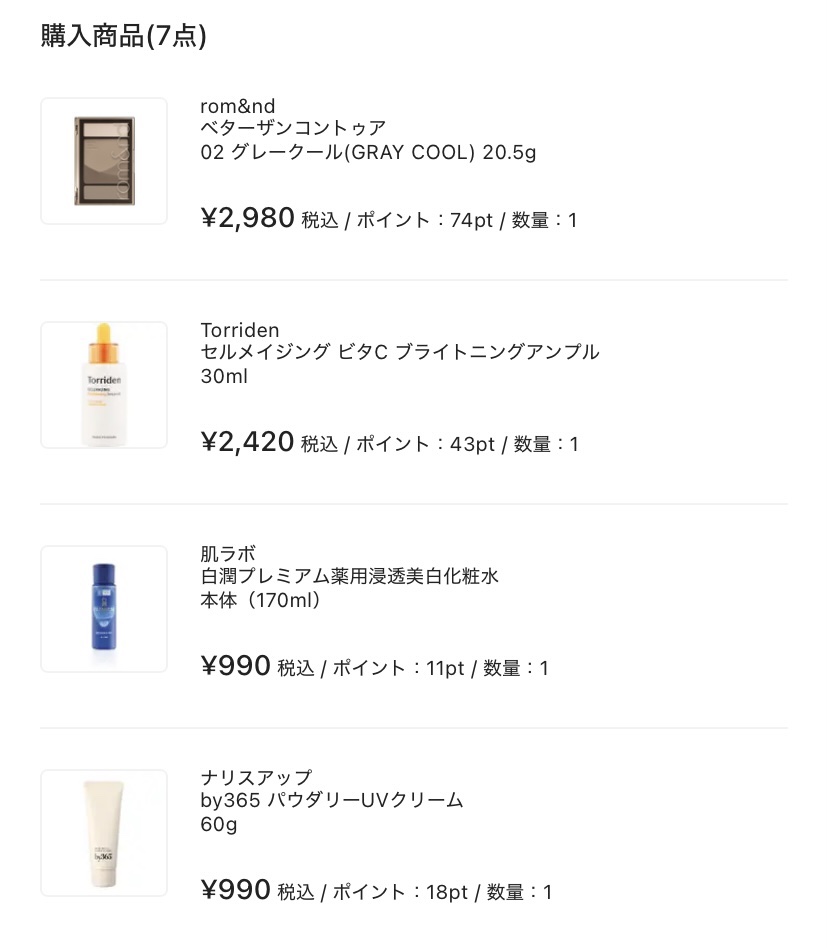Click the ナリスアップ UV cream tube thumbnail
The height and width of the screenshot is (948, 827).
pos(103,832)
